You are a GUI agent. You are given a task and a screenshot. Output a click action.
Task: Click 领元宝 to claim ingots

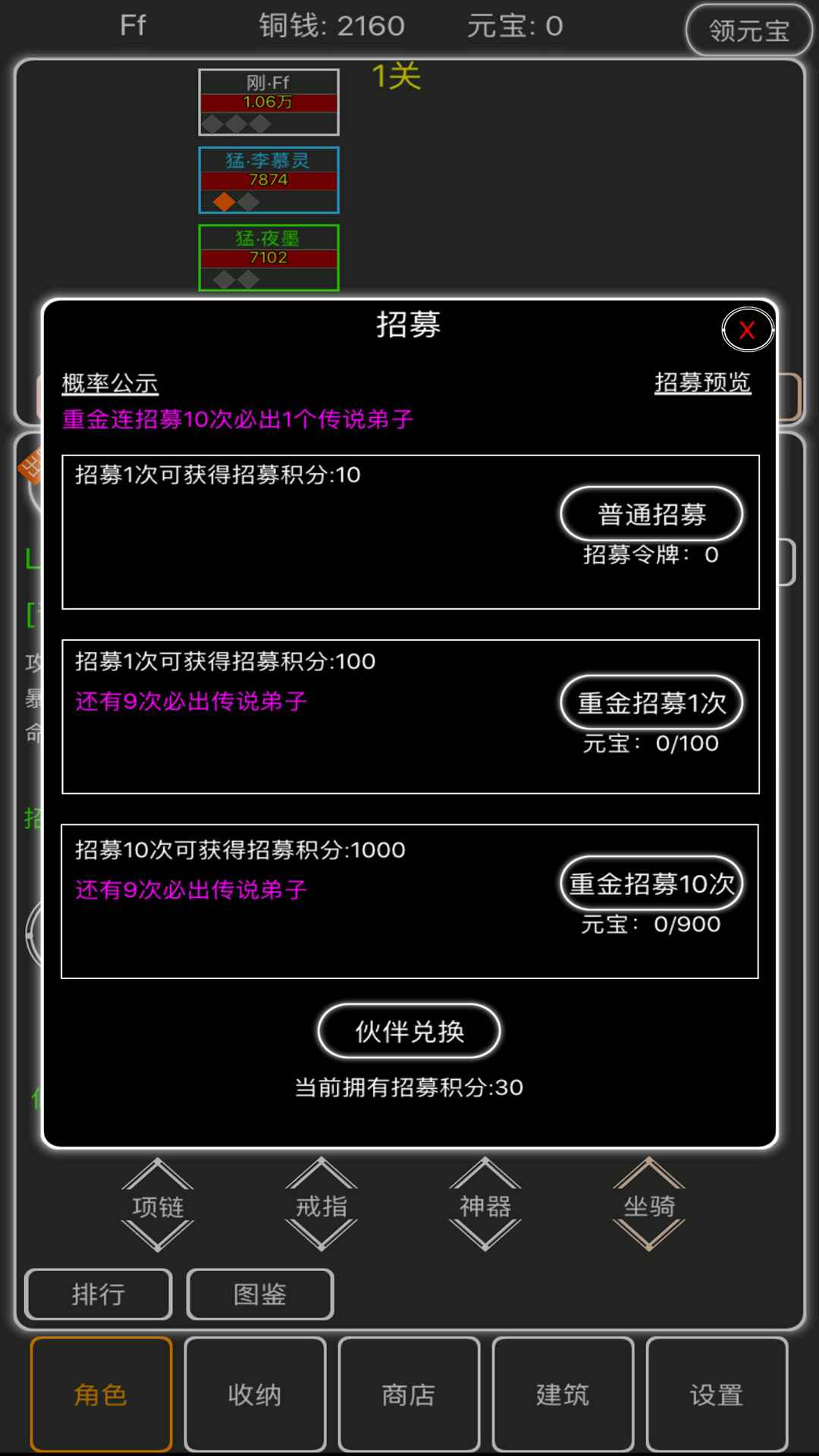(748, 29)
